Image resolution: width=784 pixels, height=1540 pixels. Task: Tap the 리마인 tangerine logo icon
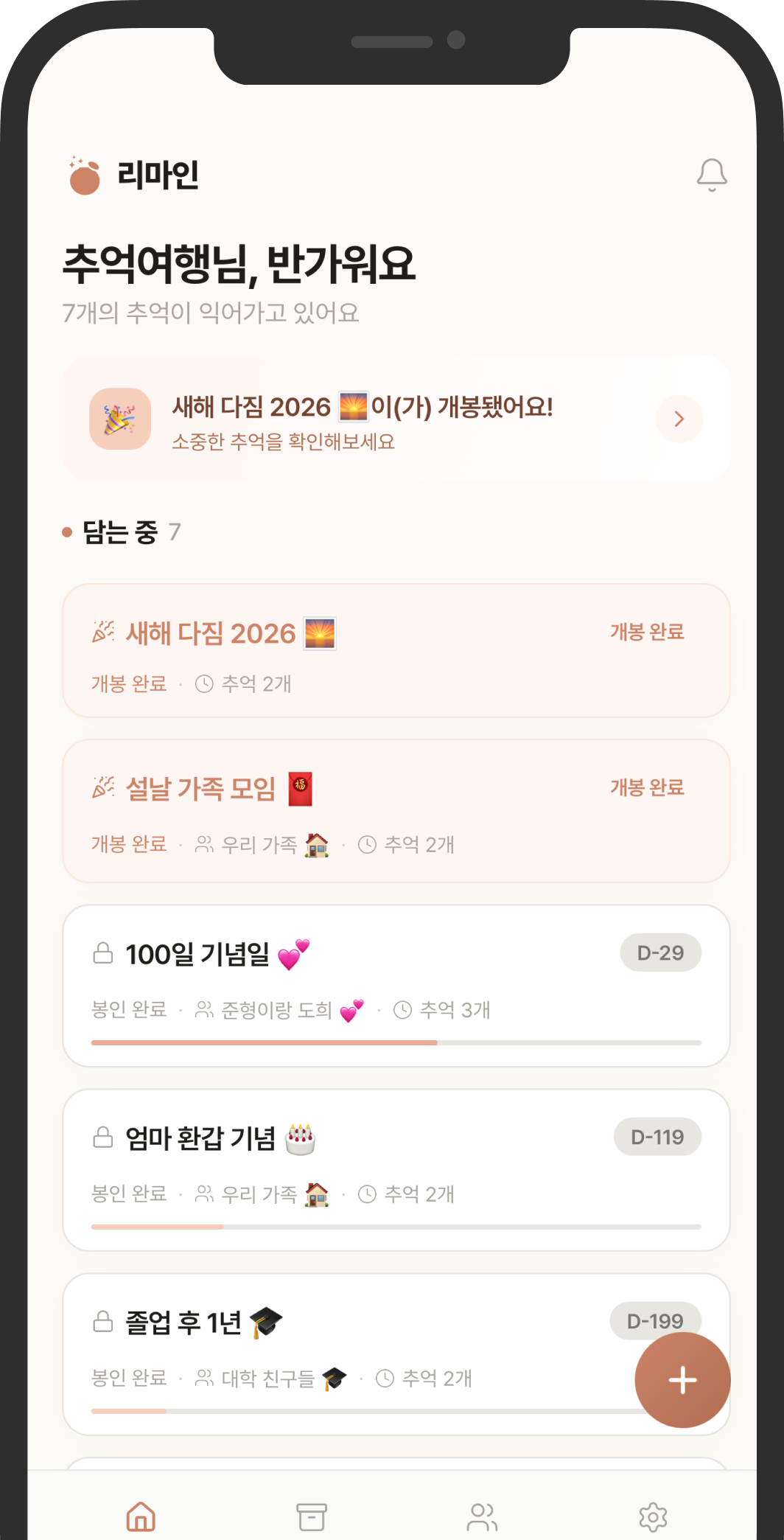[x=84, y=176]
